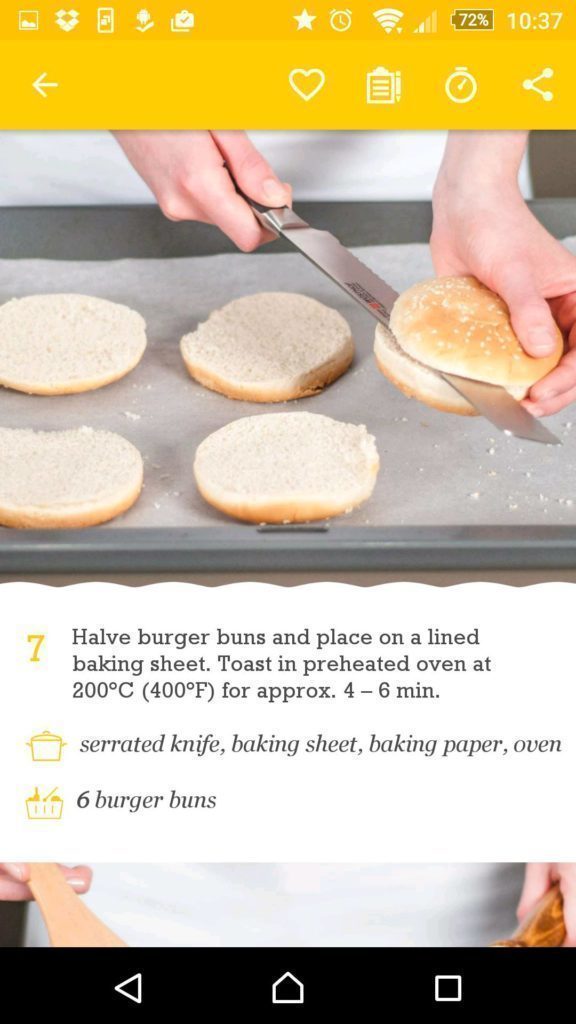Tap the Android home button
The height and width of the screenshot is (1024, 576).
pos(288,987)
